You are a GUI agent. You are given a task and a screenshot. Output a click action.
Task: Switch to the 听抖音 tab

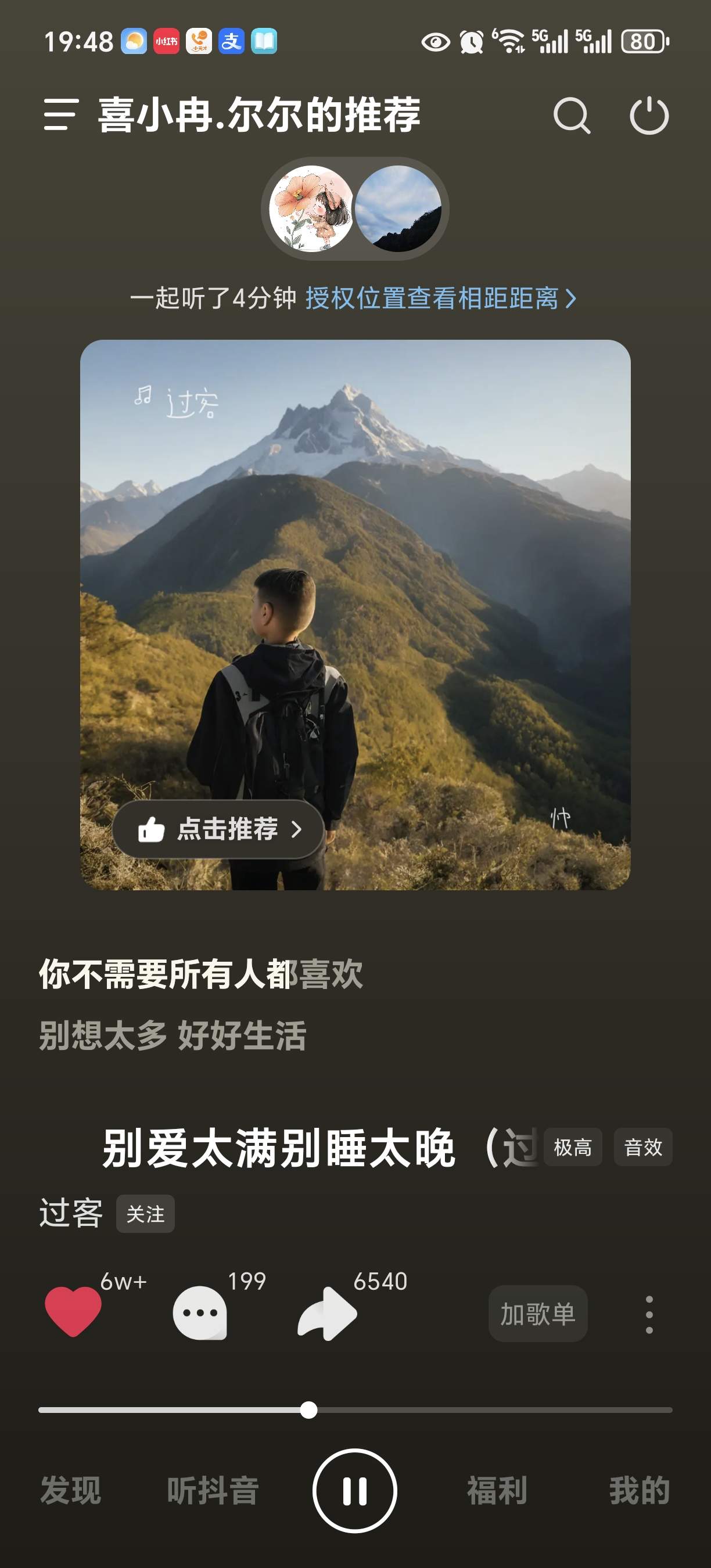(x=213, y=1491)
